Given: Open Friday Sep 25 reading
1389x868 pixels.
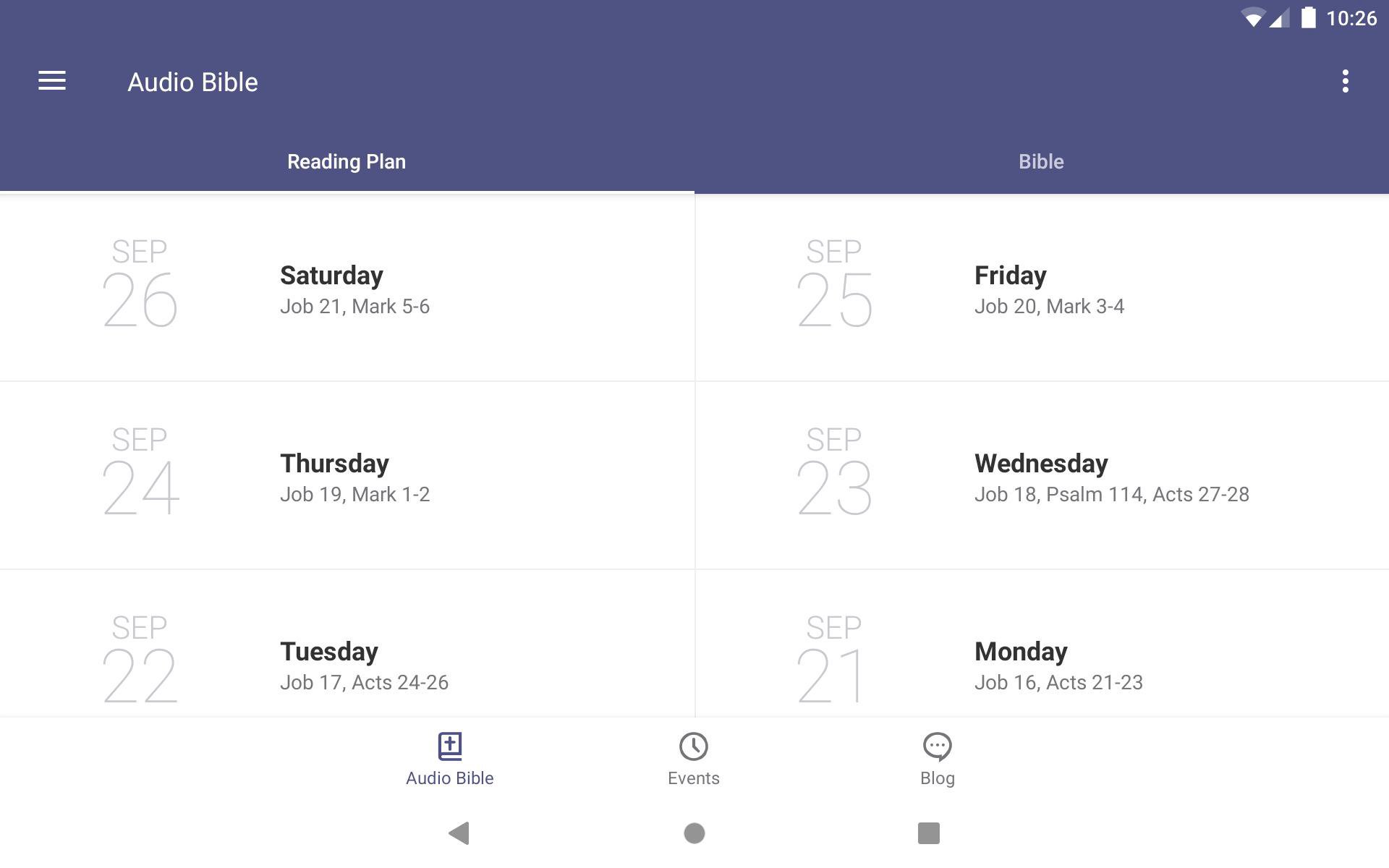Looking at the screenshot, I should tap(1042, 287).
